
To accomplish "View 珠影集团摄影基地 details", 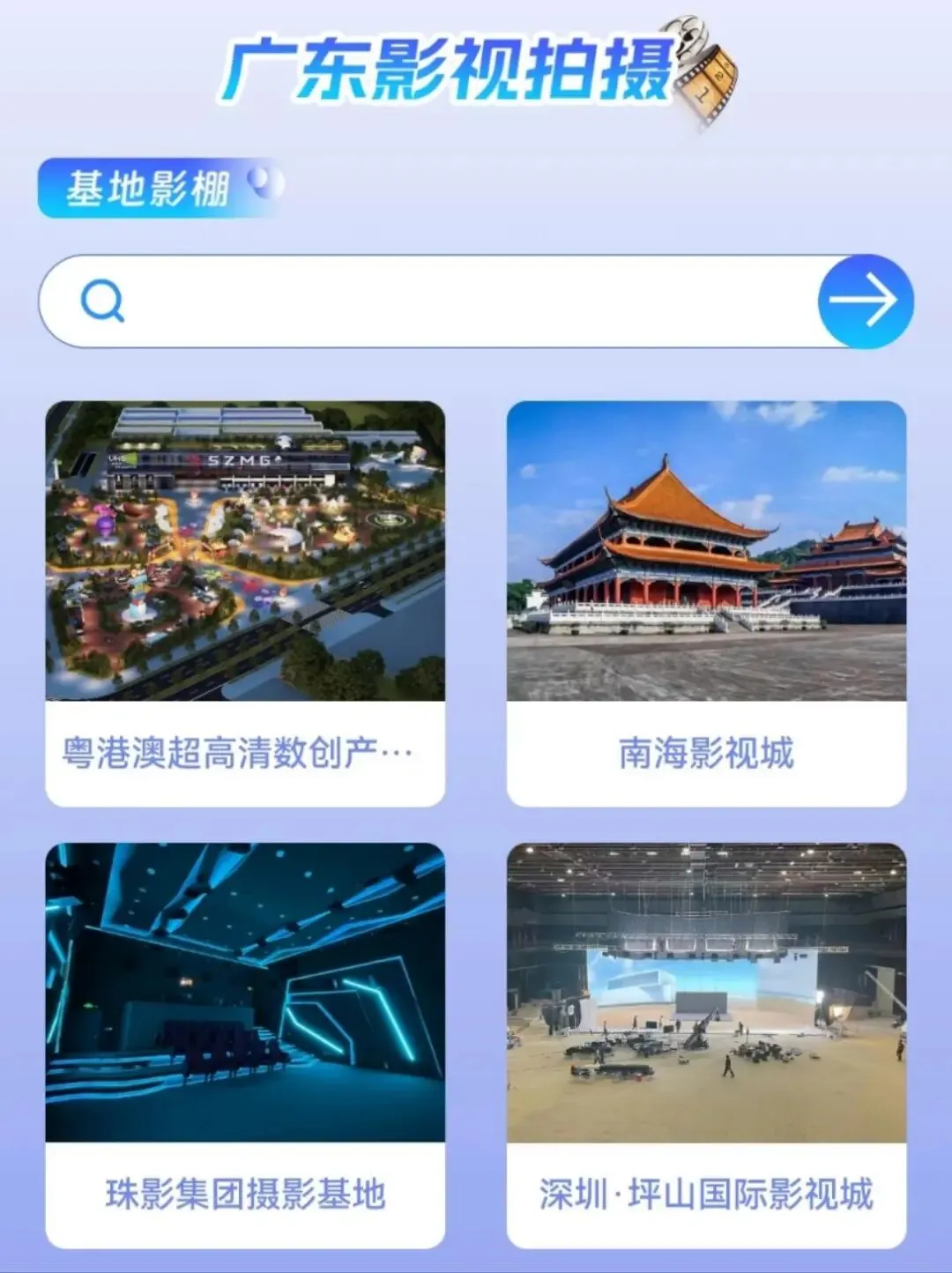I will tap(245, 1045).
